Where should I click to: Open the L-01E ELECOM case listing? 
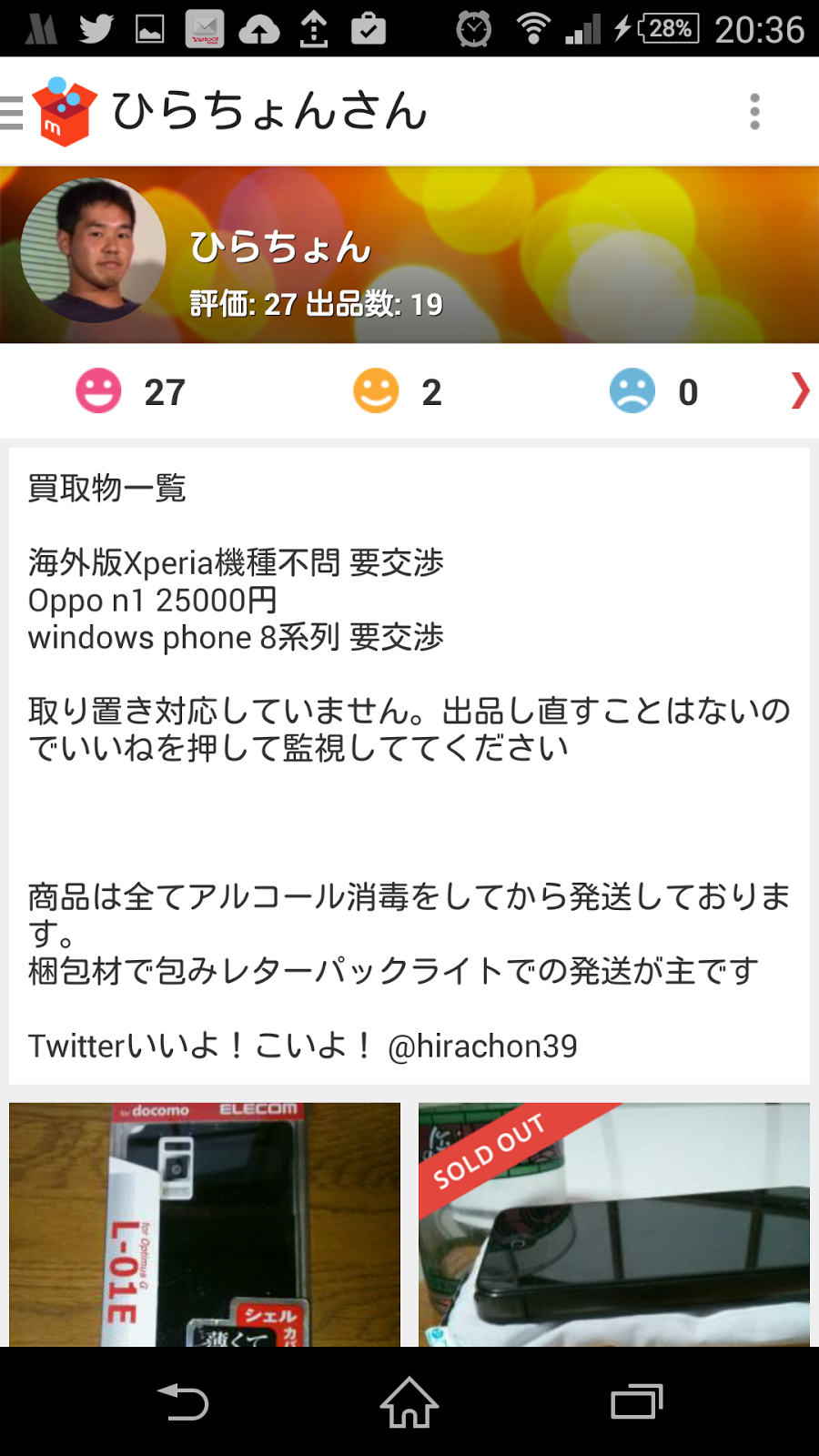click(205, 1225)
